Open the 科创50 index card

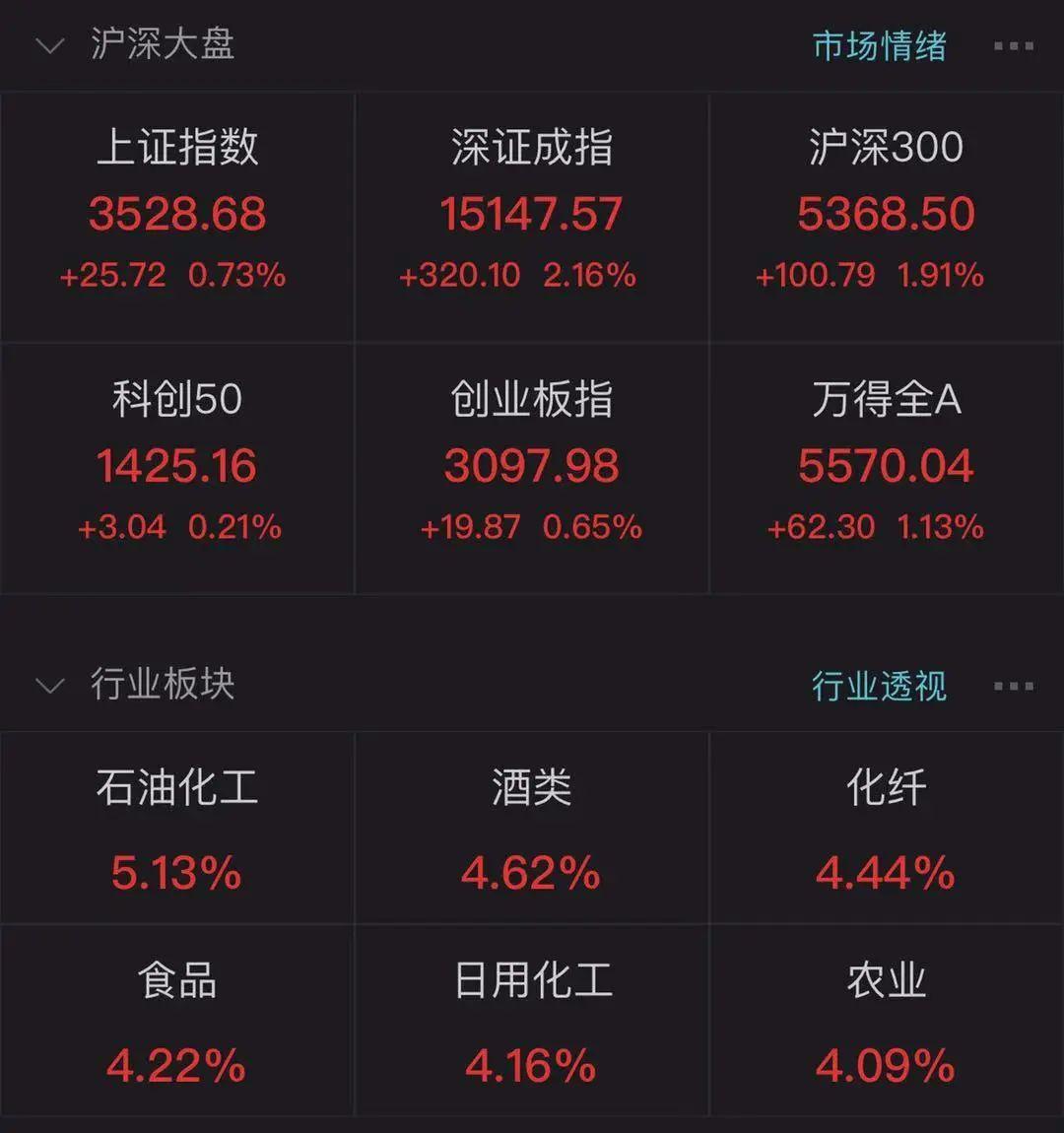pyautogui.click(x=177, y=468)
